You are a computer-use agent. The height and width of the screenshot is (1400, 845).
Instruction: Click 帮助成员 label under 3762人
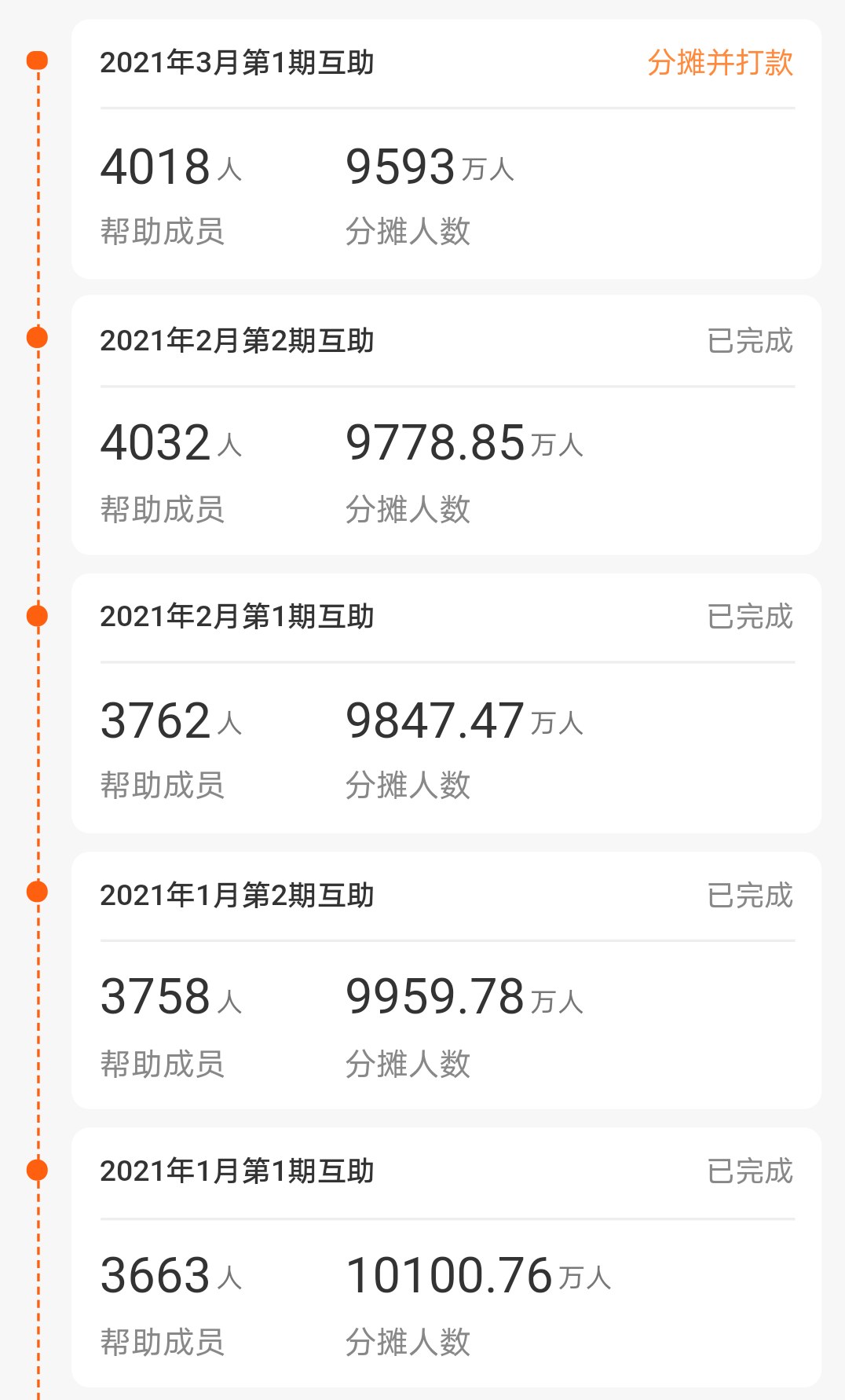point(163,782)
